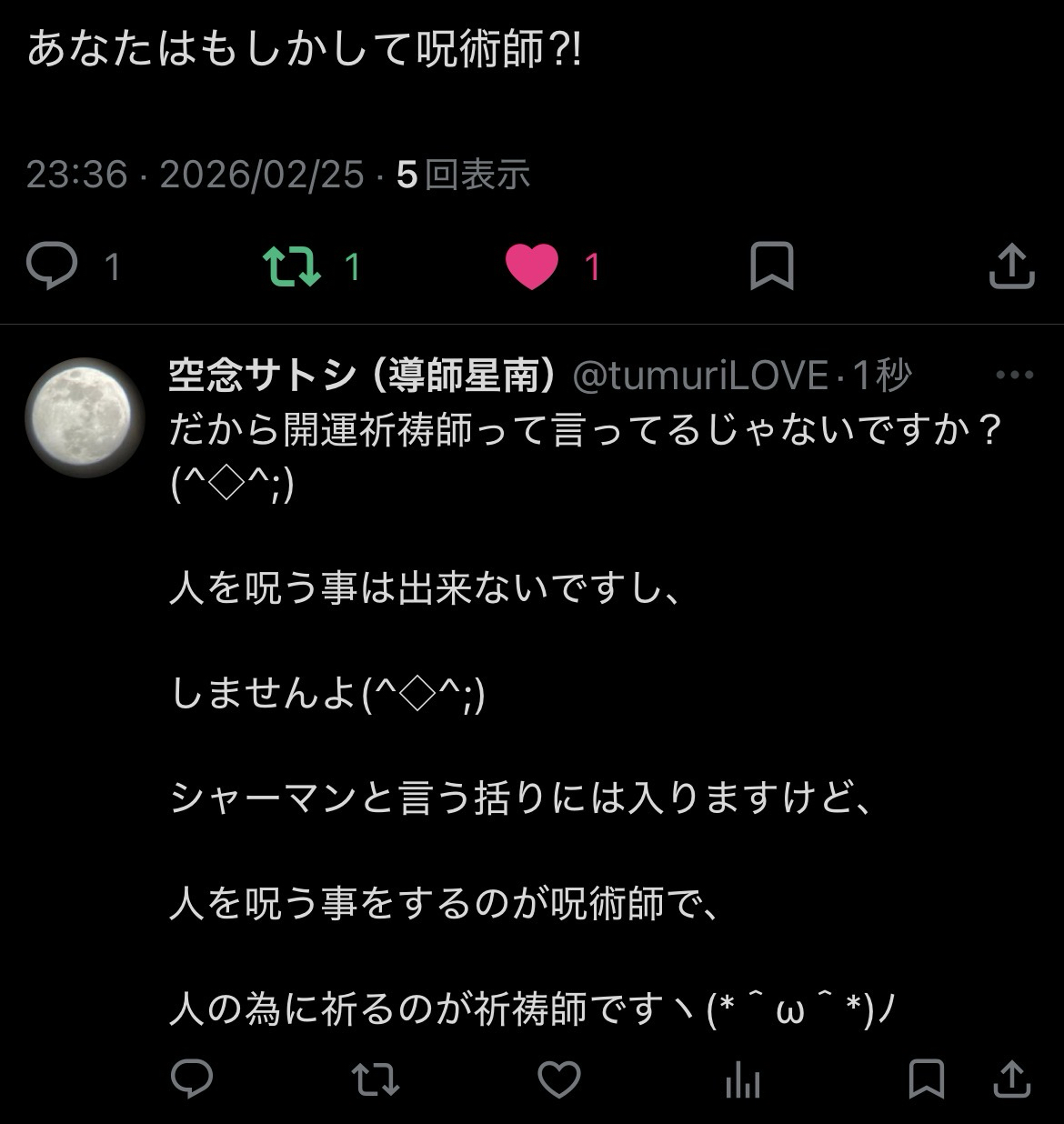The height and width of the screenshot is (1124, 1064).
Task: Share 空念サトシ's reply
Action: tap(1010, 1079)
